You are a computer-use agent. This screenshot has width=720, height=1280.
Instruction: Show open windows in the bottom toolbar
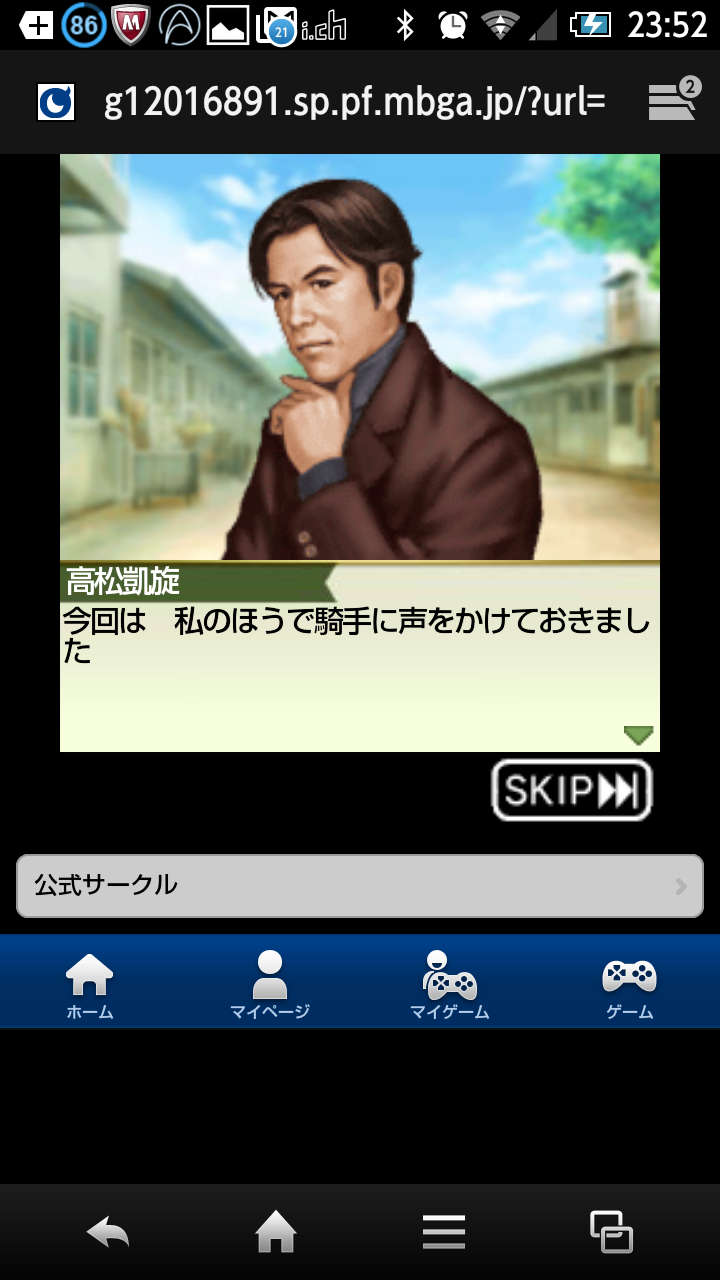(611, 1232)
